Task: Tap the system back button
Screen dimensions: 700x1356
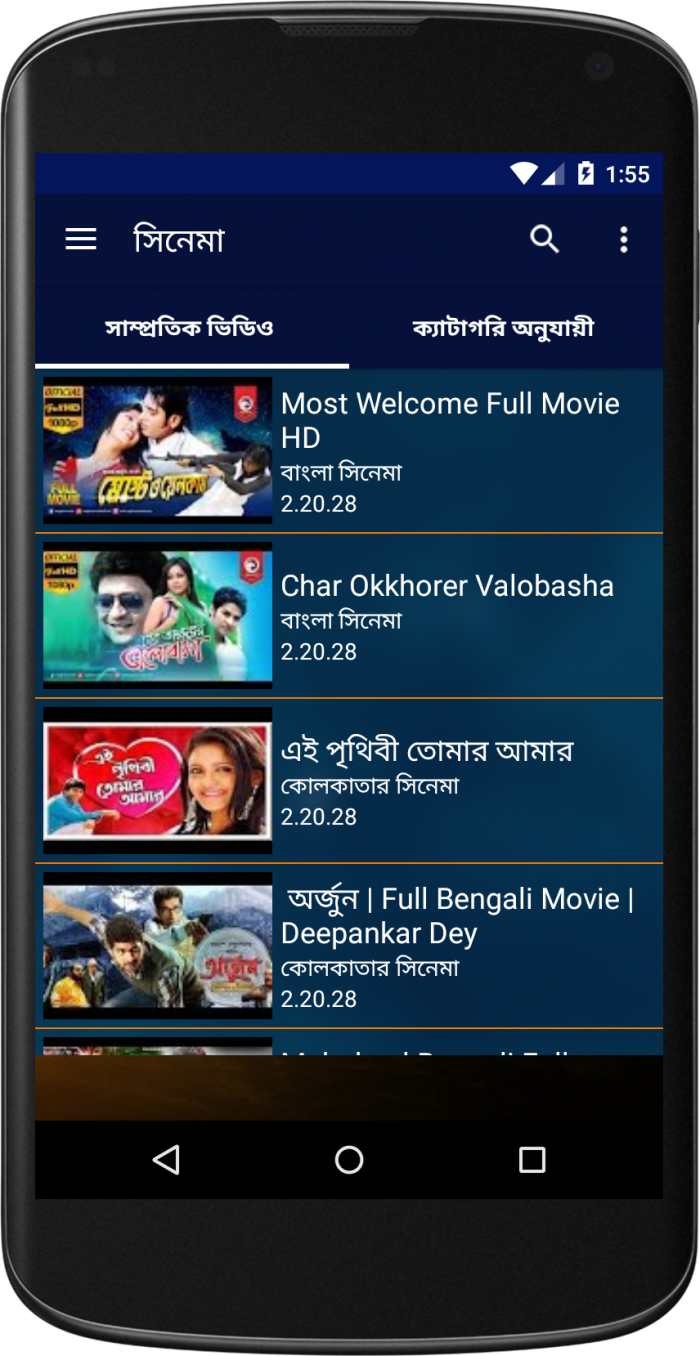Action: point(166,1160)
